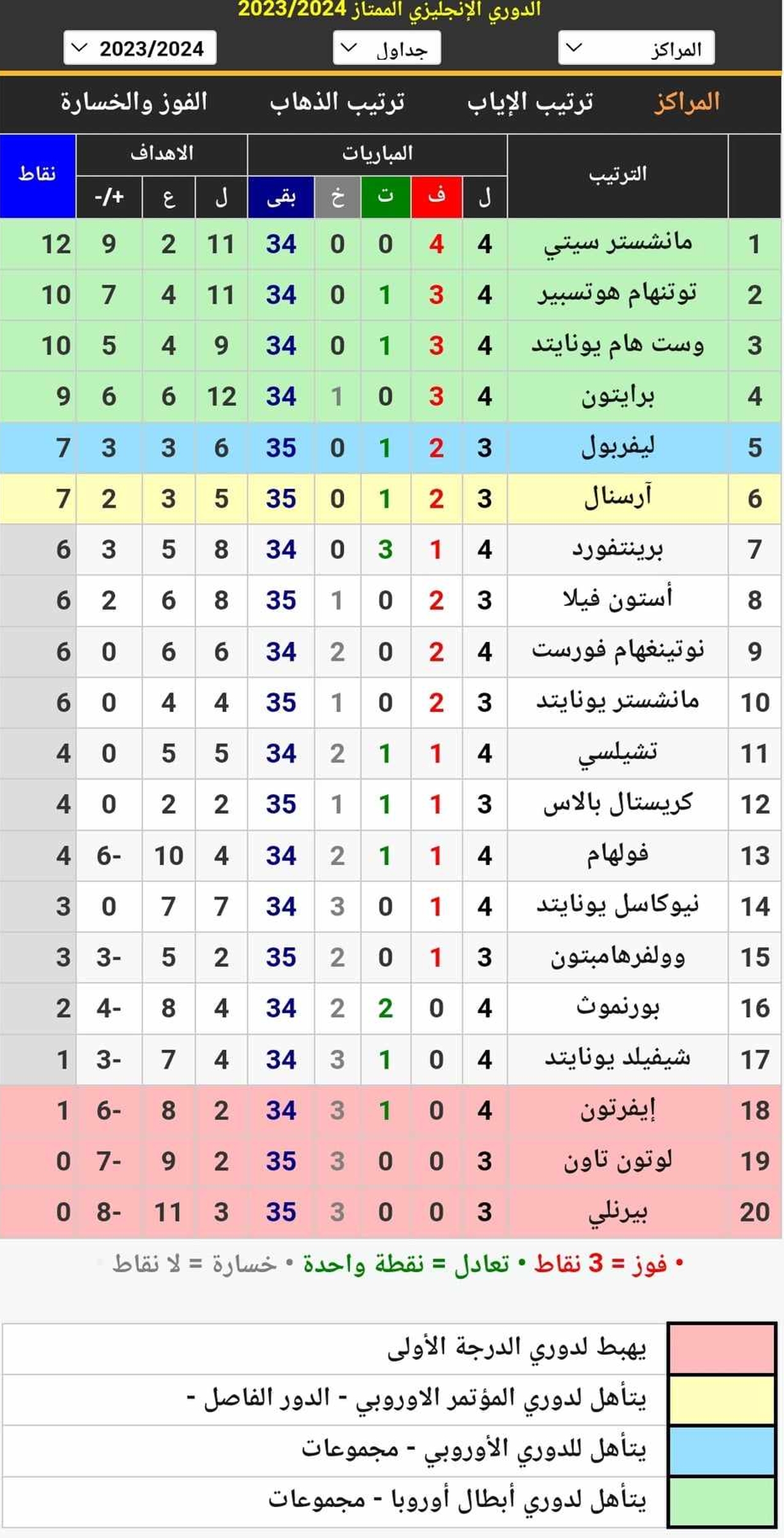This screenshot has height=1538, width=784.
Task: Switch to the ترتيب الذهاب tab
Action: [x=337, y=102]
